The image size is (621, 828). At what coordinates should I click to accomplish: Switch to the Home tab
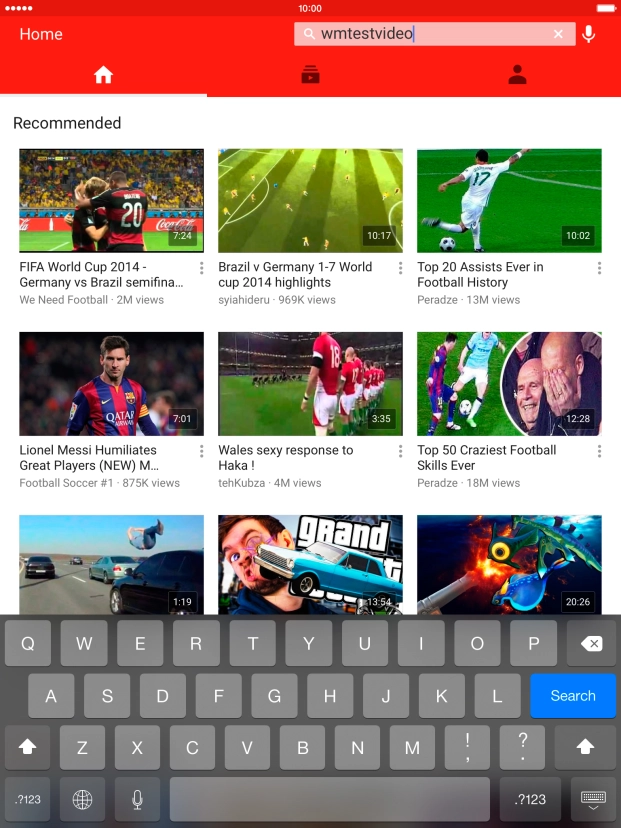(103, 74)
